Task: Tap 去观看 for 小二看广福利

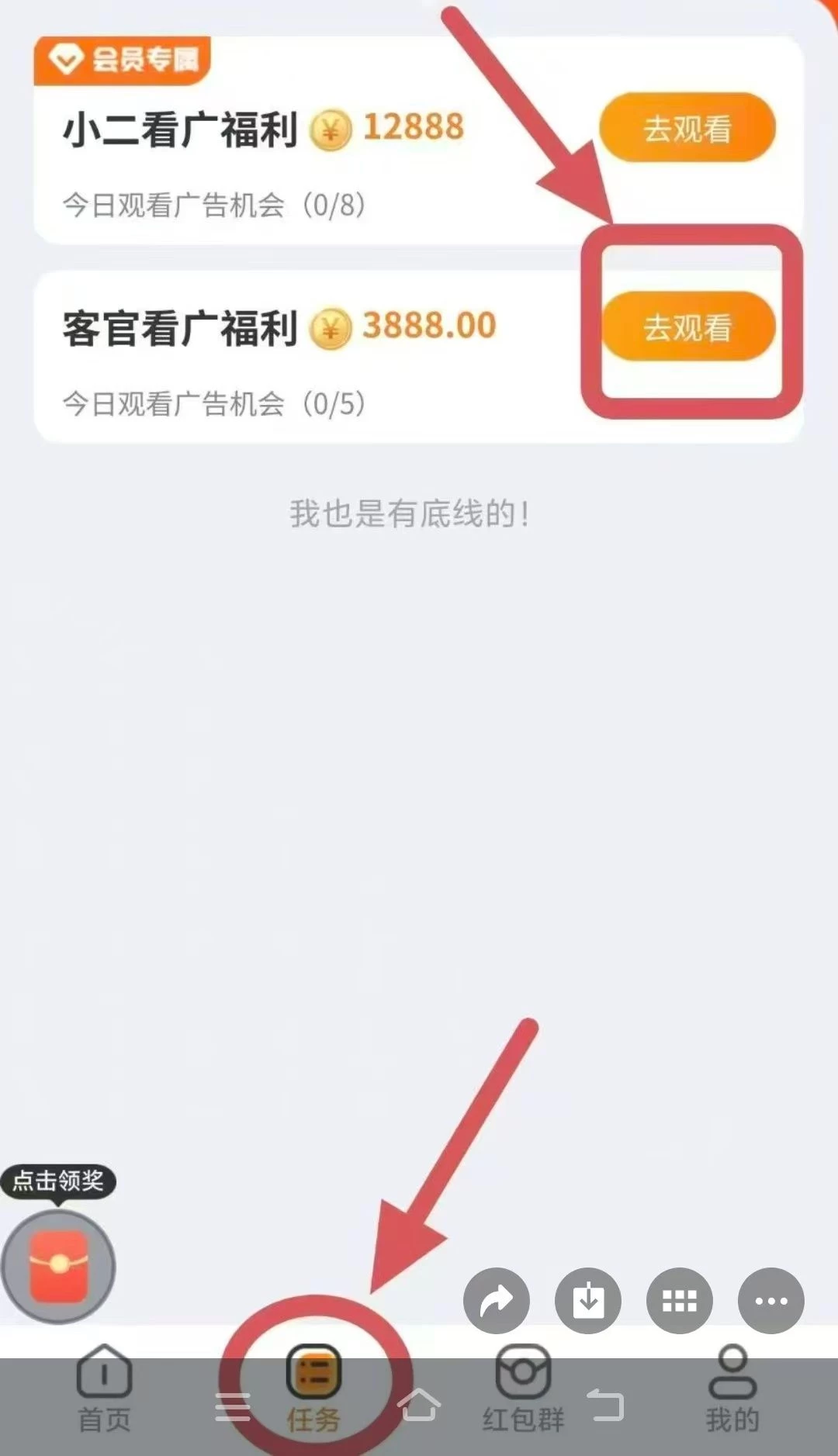Action: (x=687, y=128)
